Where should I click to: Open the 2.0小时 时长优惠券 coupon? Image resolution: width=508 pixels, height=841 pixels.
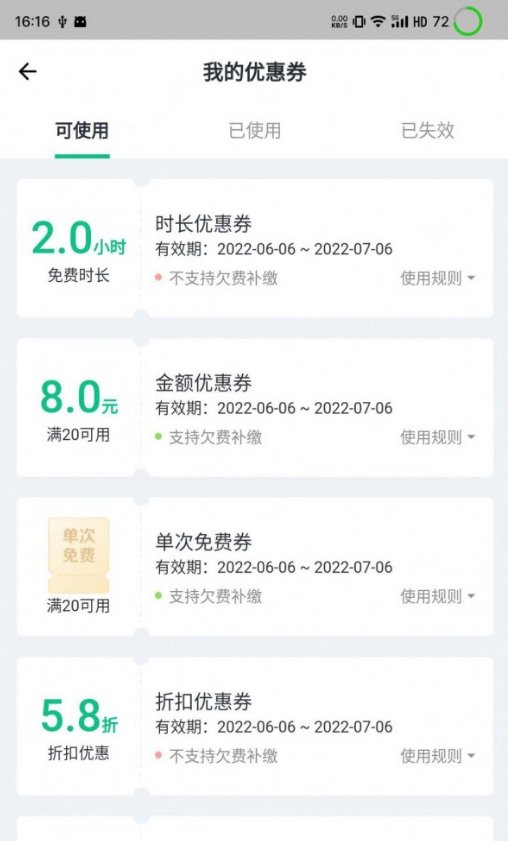(x=255, y=248)
